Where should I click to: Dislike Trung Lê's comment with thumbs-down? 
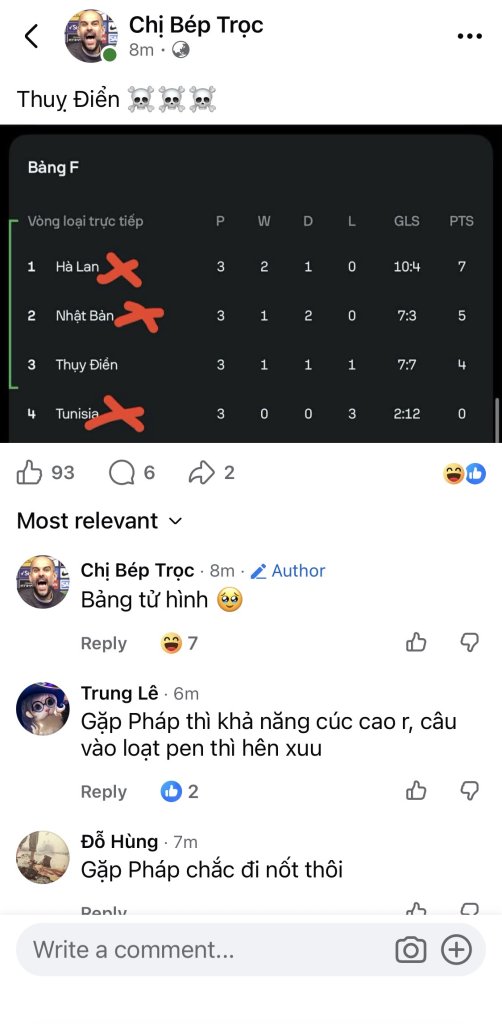469,791
